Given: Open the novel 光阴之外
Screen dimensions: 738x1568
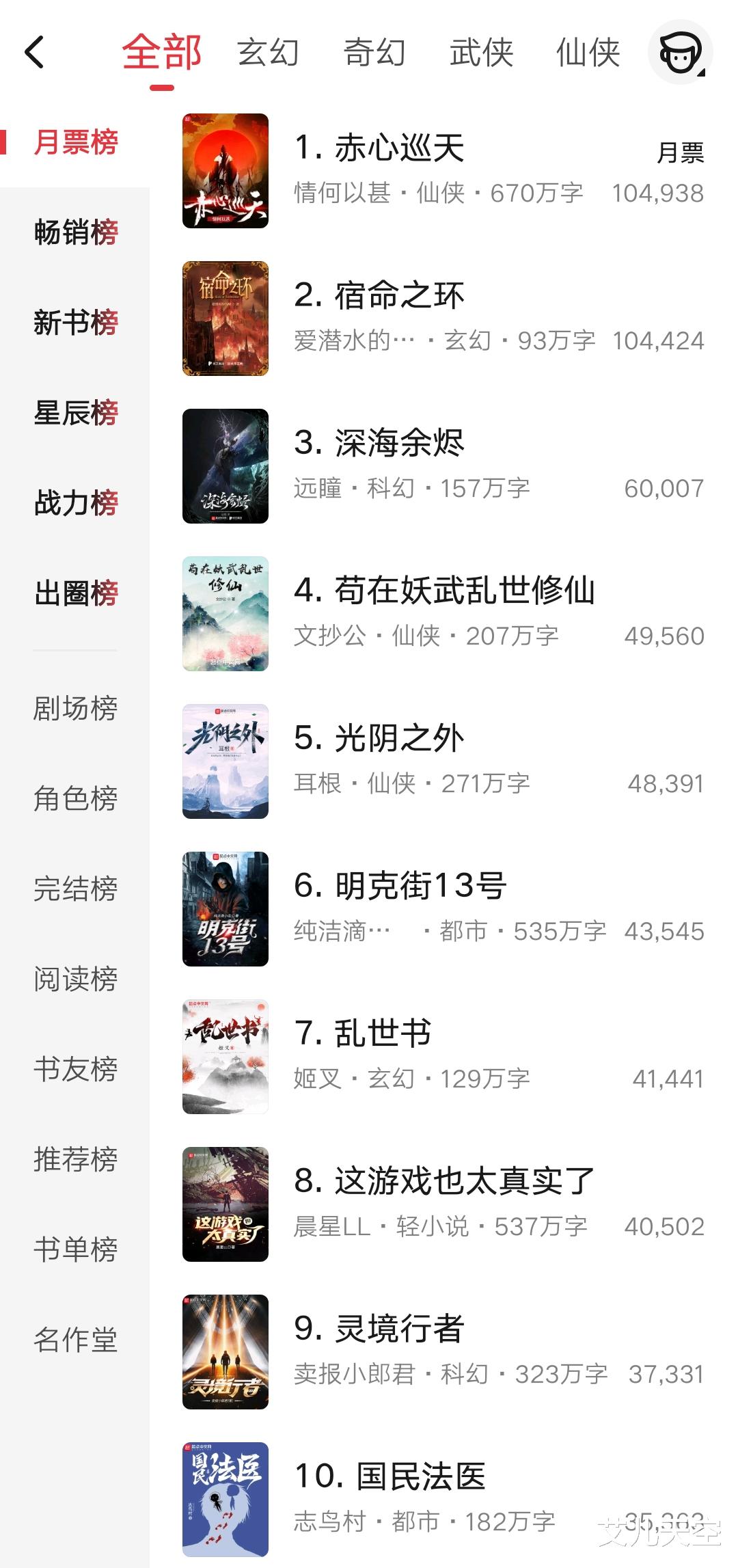Looking at the screenshot, I should (x=400, y=739).
